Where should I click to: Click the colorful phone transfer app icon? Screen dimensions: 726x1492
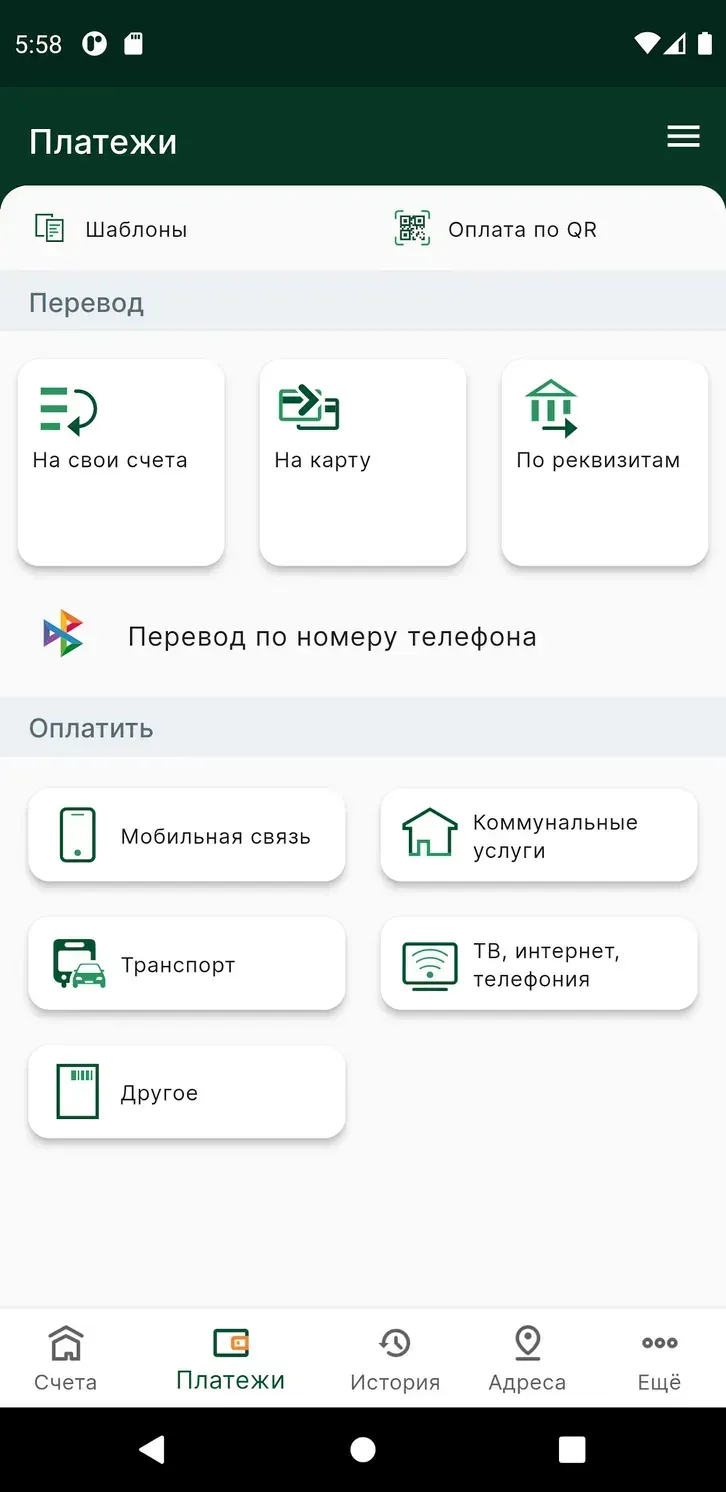pos(62,632)
